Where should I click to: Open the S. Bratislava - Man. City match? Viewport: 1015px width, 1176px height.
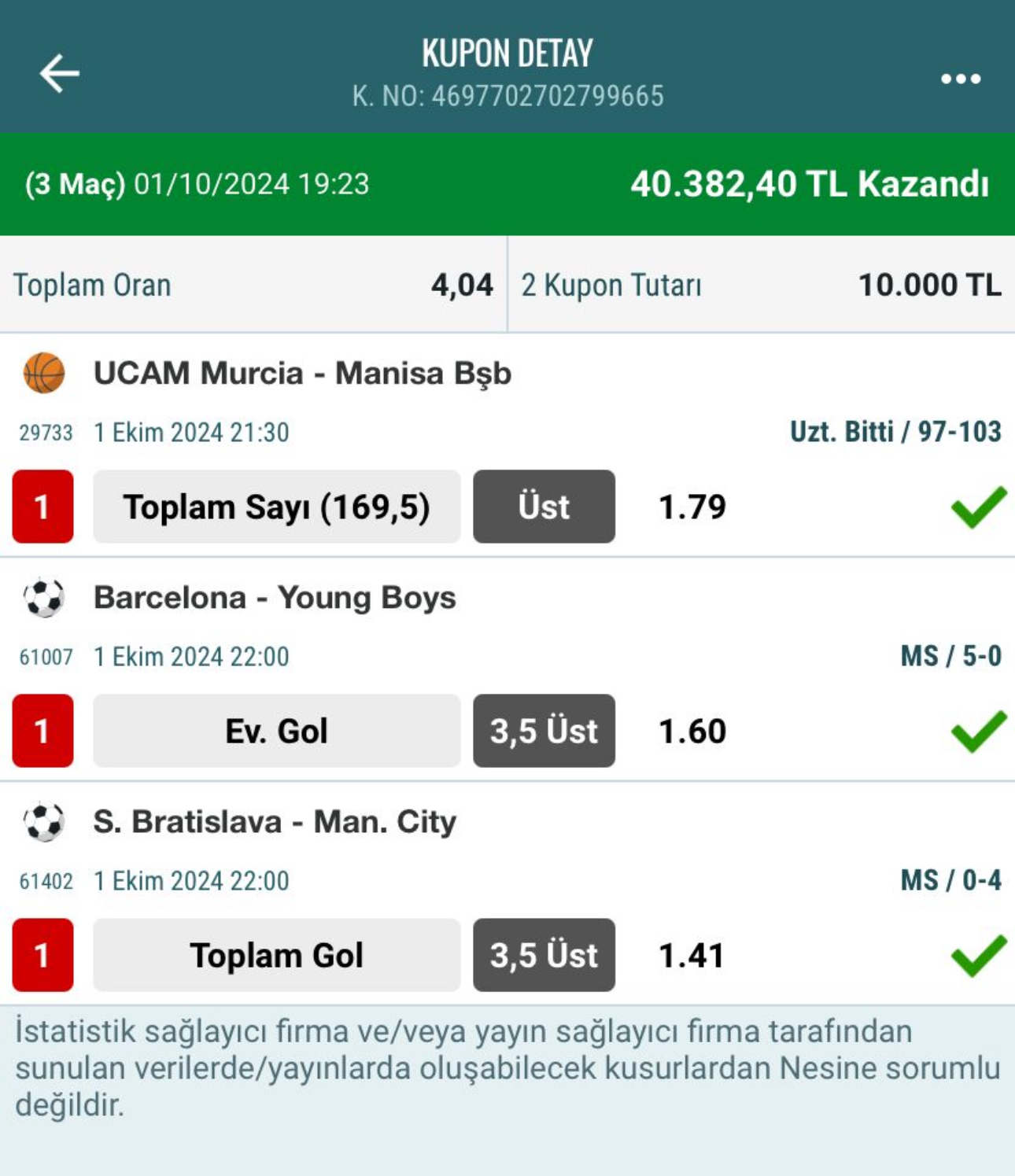coord(275,822)
